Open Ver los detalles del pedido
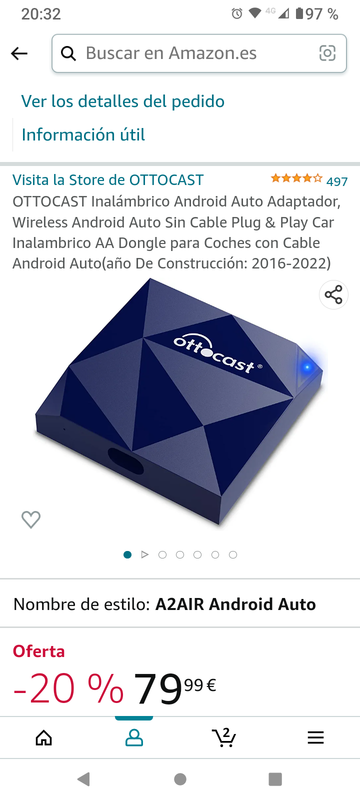 coord(123,101)
